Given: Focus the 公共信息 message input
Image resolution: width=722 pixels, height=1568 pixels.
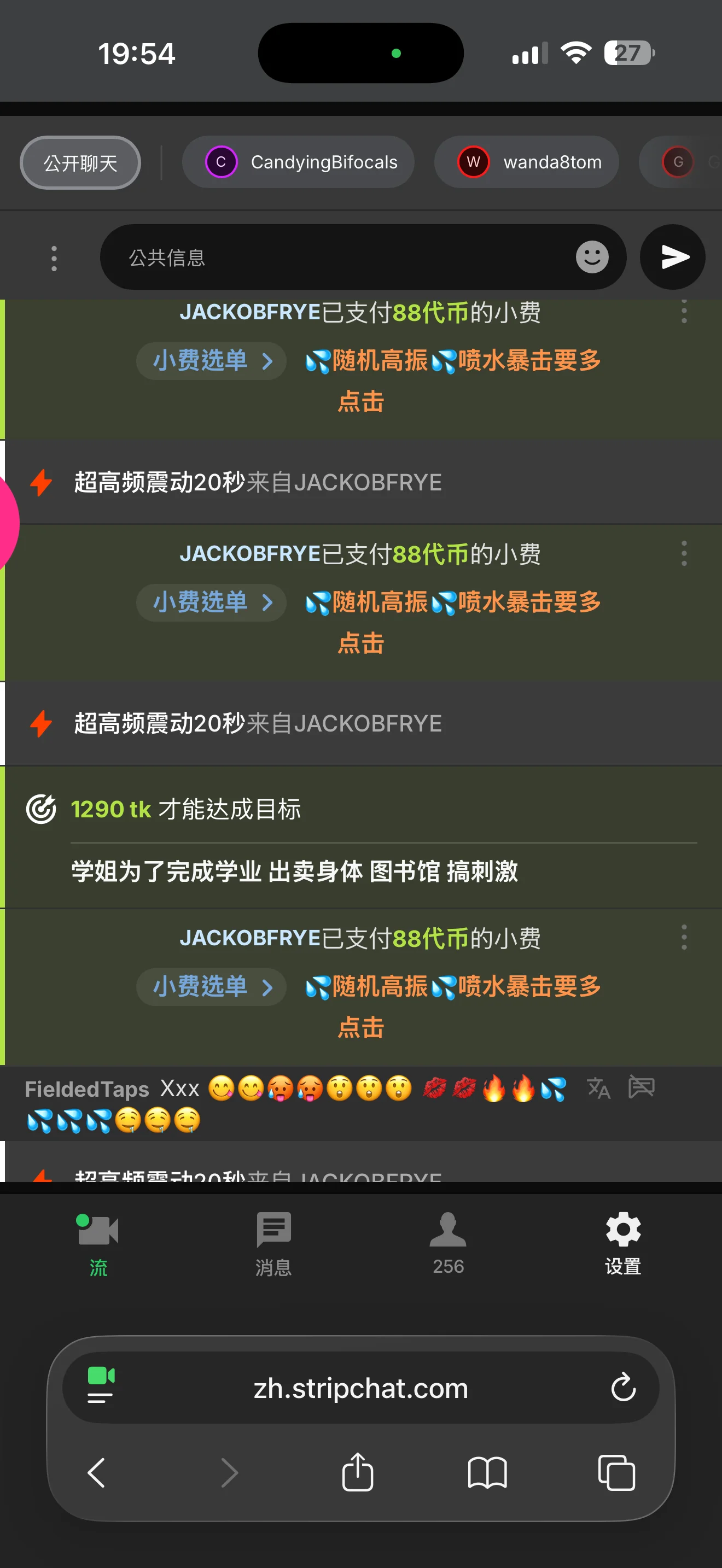Looking at the screenshot, I should coord(341,258).
